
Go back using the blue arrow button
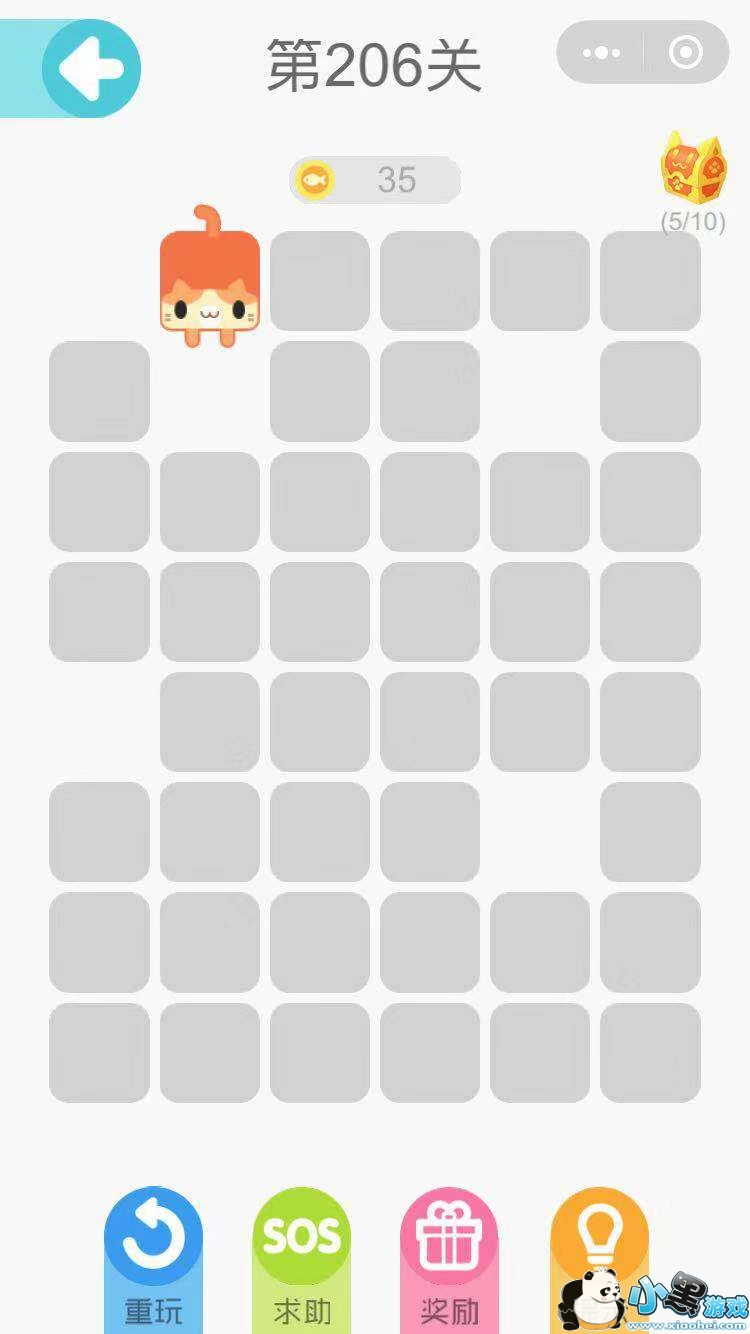pos(90,68)
